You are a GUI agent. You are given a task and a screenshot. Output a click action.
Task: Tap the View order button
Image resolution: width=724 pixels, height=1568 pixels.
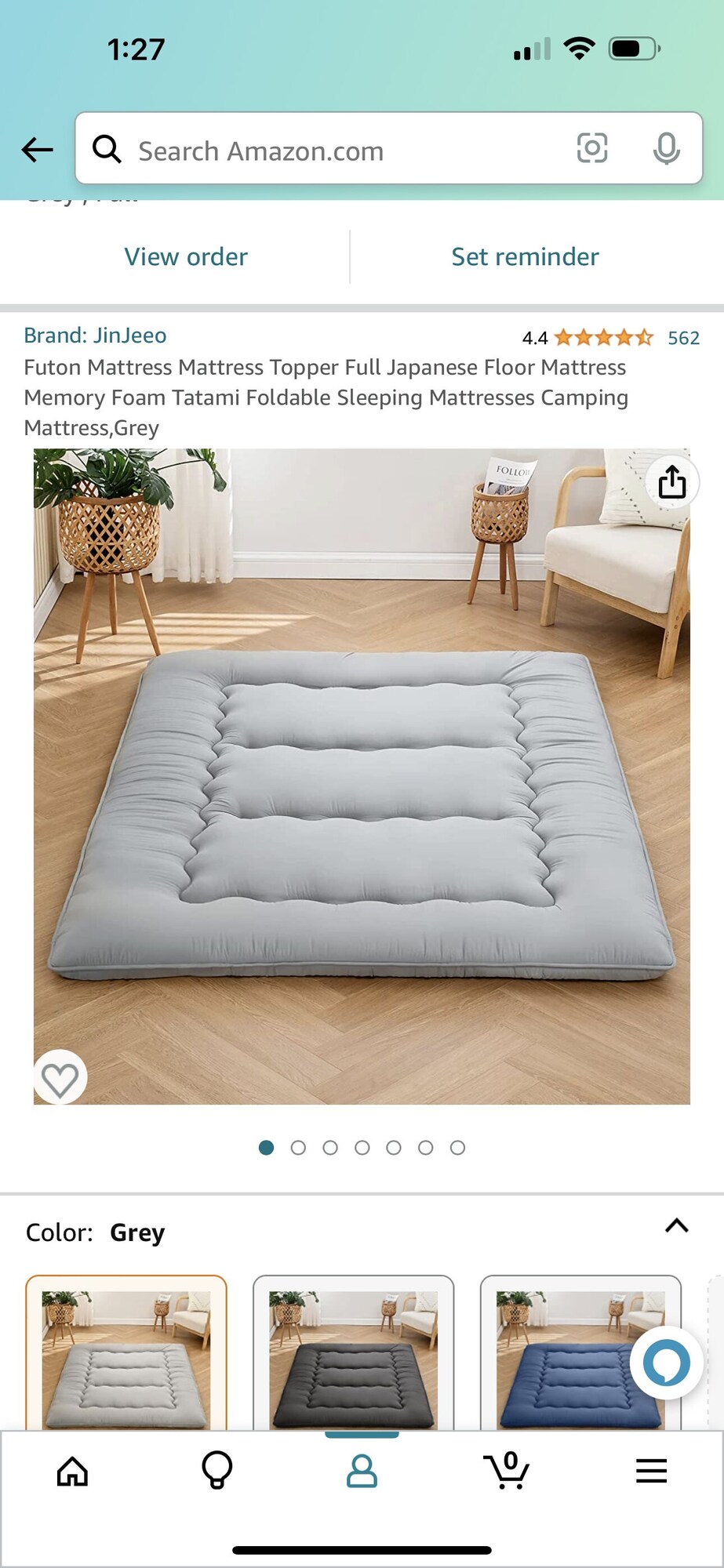coord(186,256)
